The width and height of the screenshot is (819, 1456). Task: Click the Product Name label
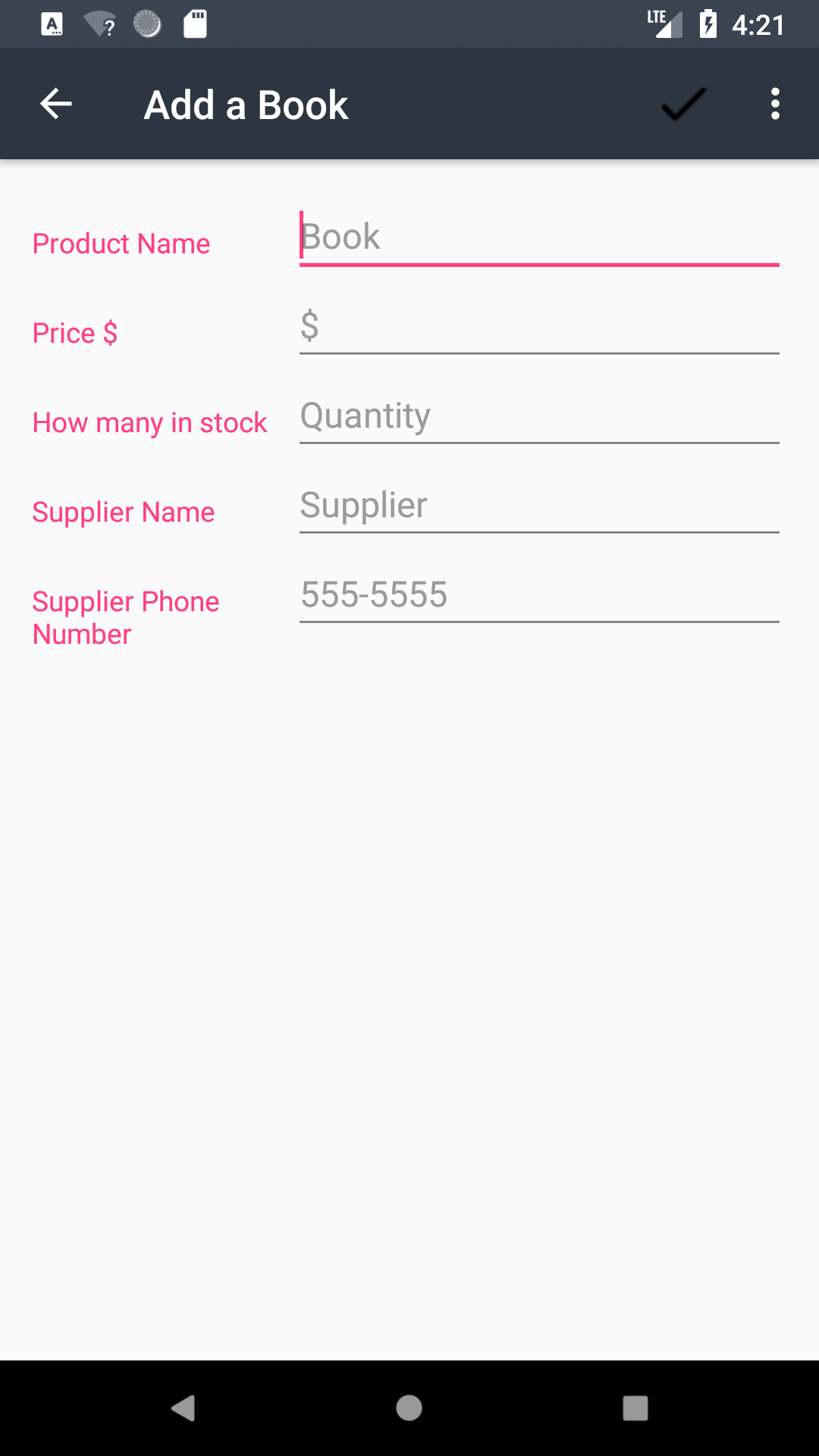[x=121, y=243]
